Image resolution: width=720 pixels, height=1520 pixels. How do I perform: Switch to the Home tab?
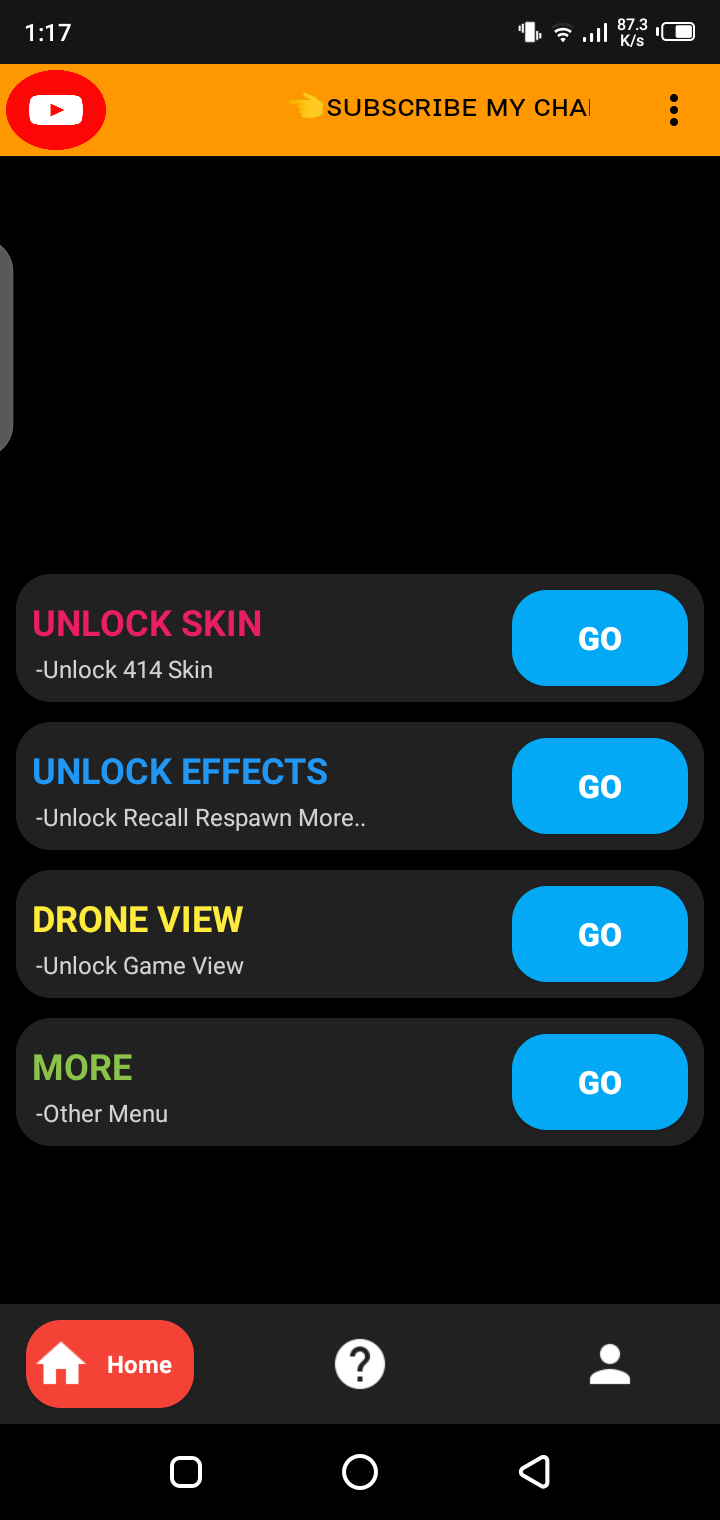point(110,1364)
